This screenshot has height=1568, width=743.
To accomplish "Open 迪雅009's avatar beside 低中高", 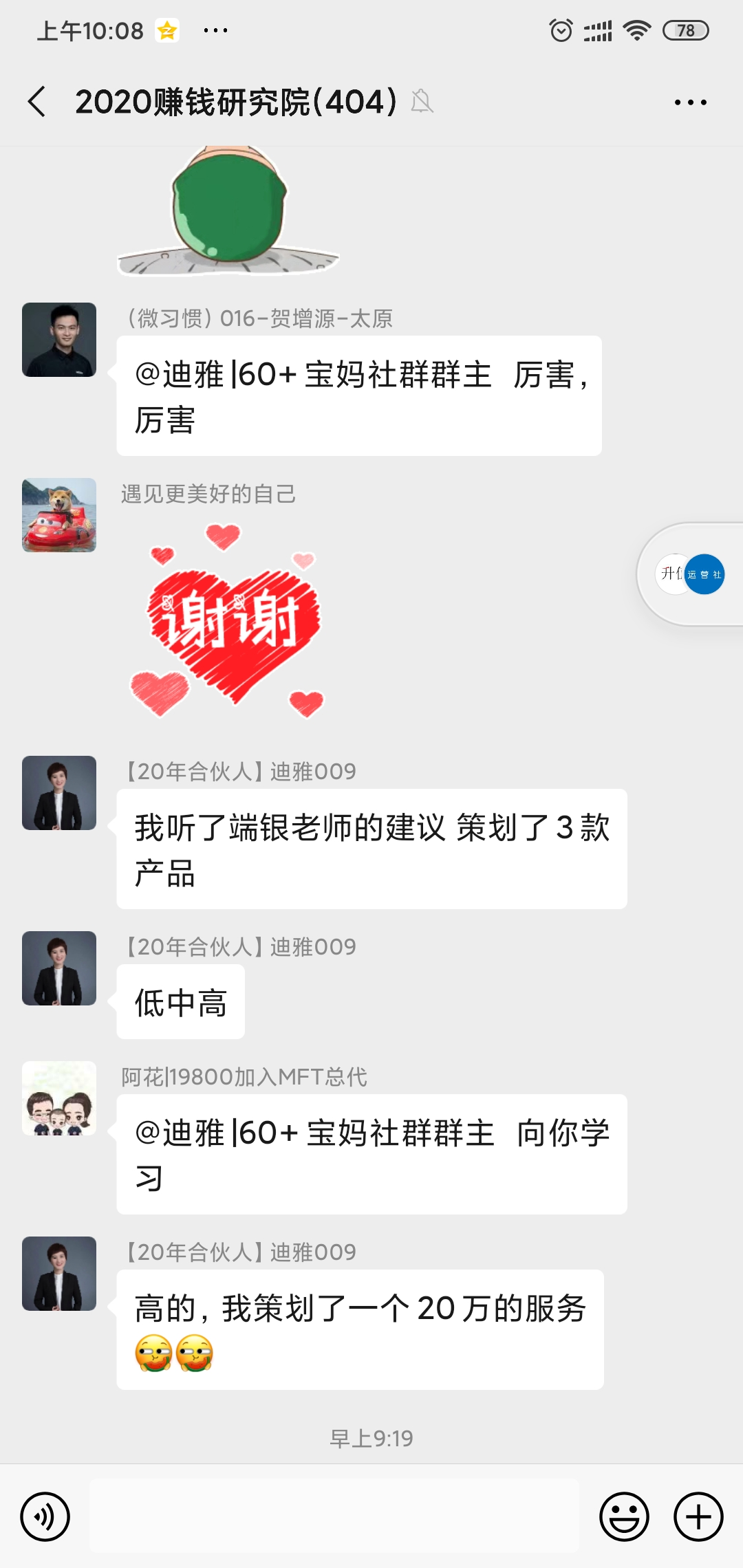I will coord(59,968).
